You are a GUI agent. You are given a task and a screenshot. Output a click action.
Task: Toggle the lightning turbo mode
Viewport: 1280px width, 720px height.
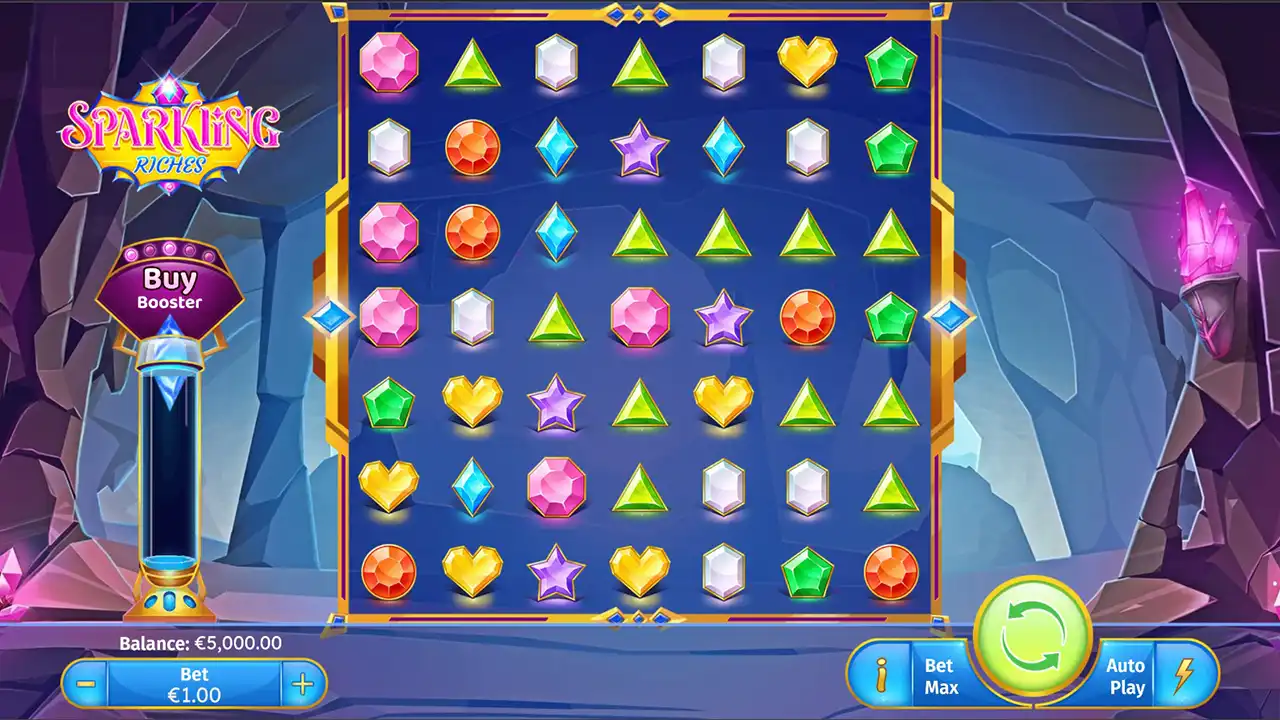coord(1183,676)
